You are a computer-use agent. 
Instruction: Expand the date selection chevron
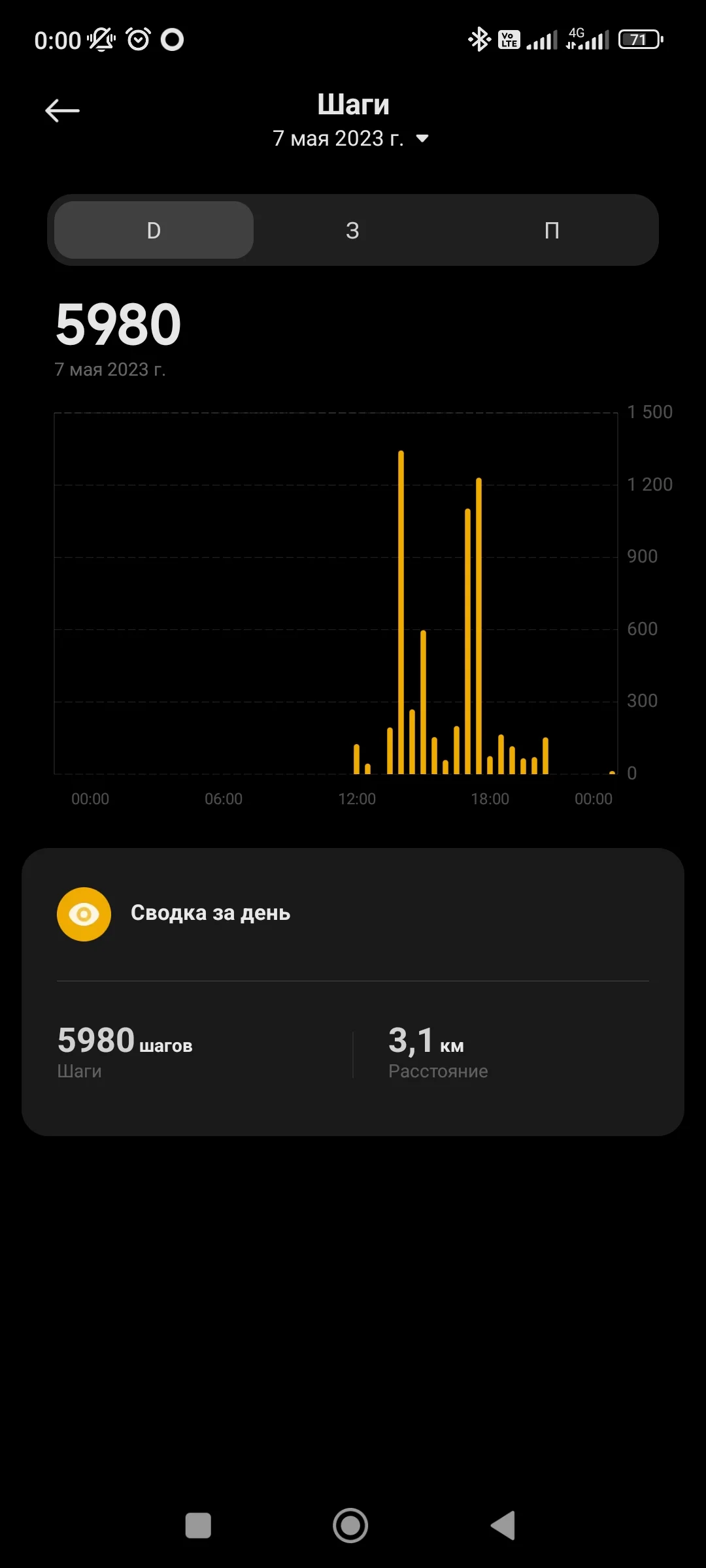tap(422, 139)
